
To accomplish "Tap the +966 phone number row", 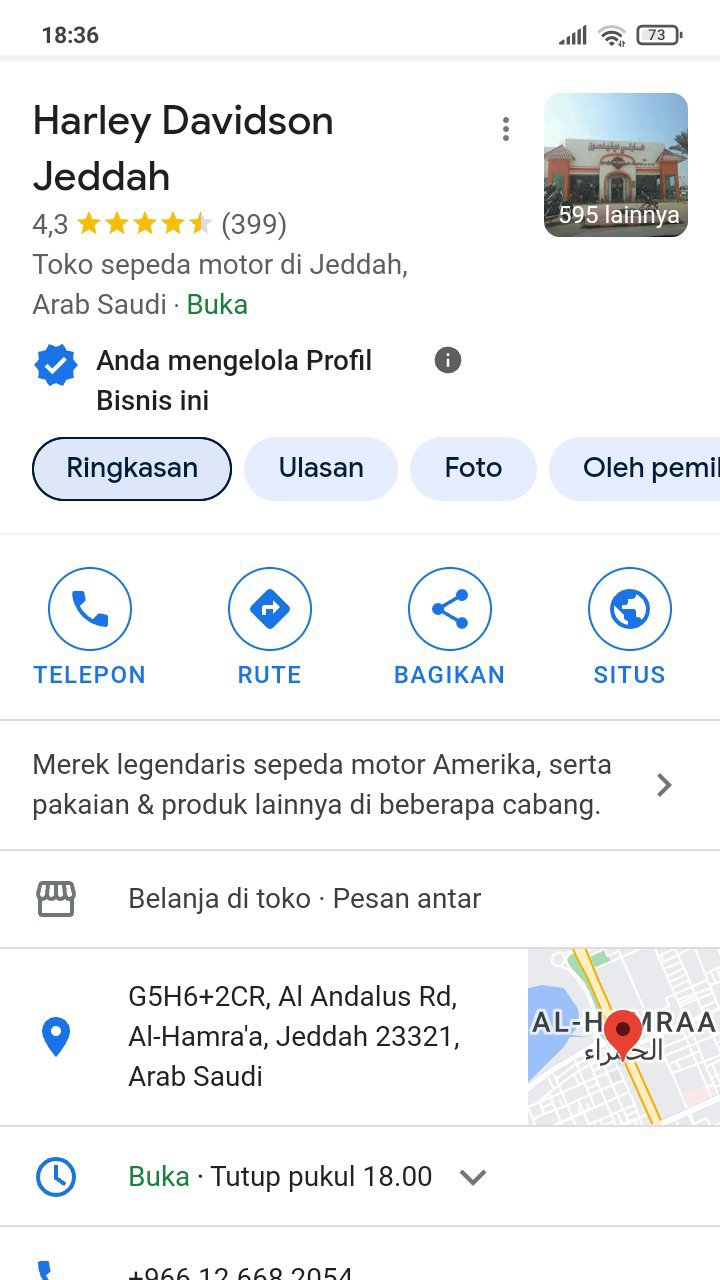I will pyautogui.click(x=240, y=1270).
